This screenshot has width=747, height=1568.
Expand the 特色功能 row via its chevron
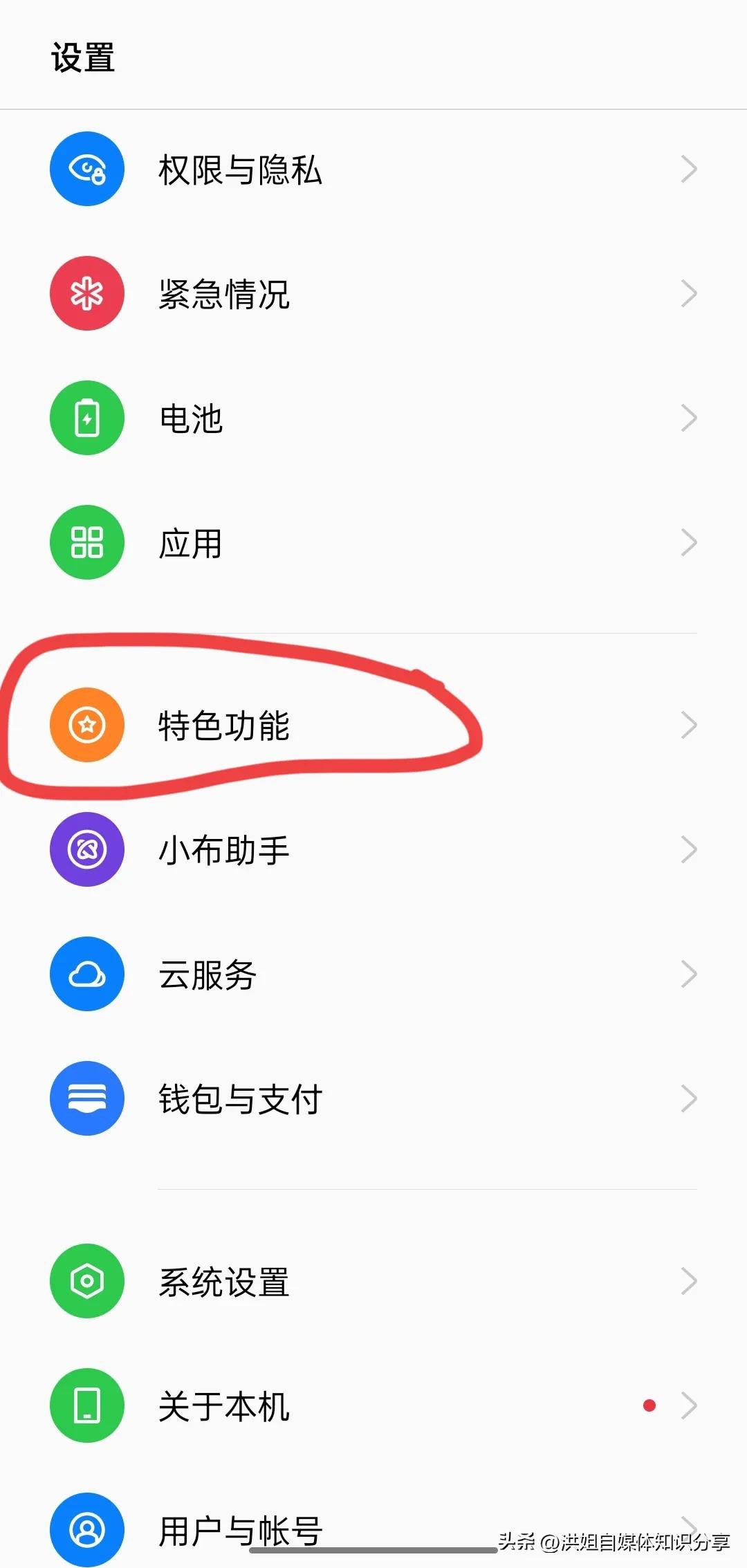point(688,724)
